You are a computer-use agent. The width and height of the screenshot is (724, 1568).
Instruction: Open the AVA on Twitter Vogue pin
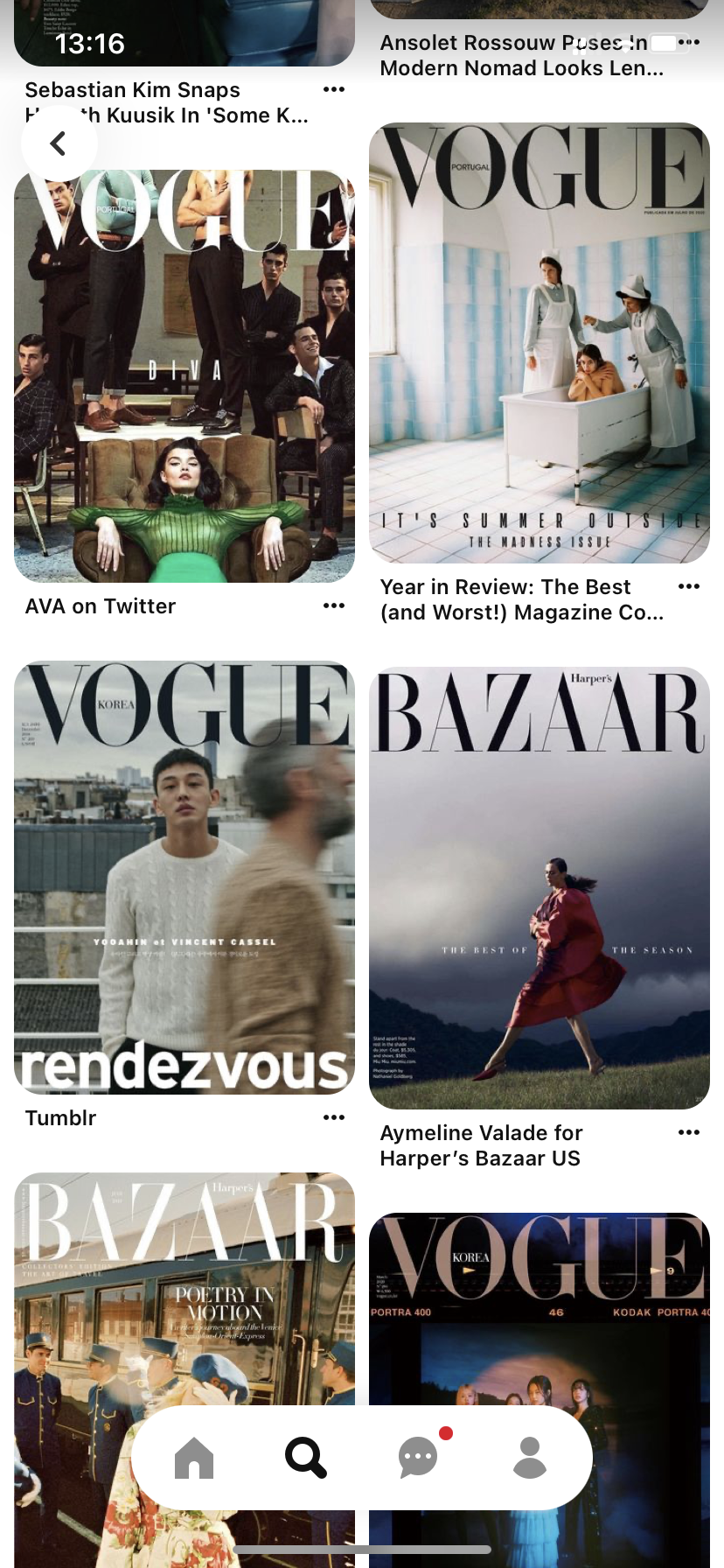pyautogui.click(x=184, y=376)
